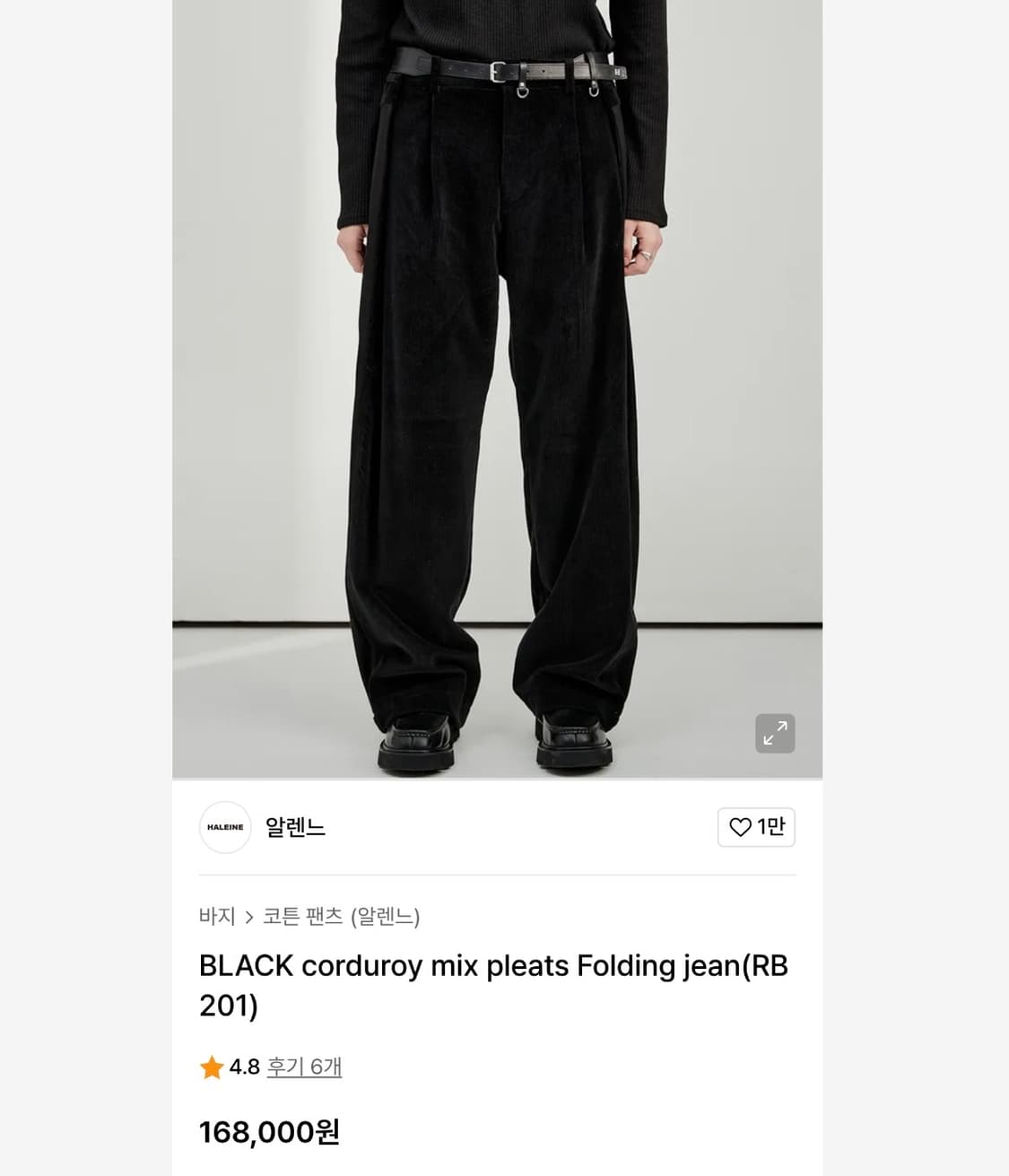This screenshot has width=1009, height=1176.
Task: Expand the 바지 category from the breadcrumb
Action: pyautogui.click(x=215, y=917)
